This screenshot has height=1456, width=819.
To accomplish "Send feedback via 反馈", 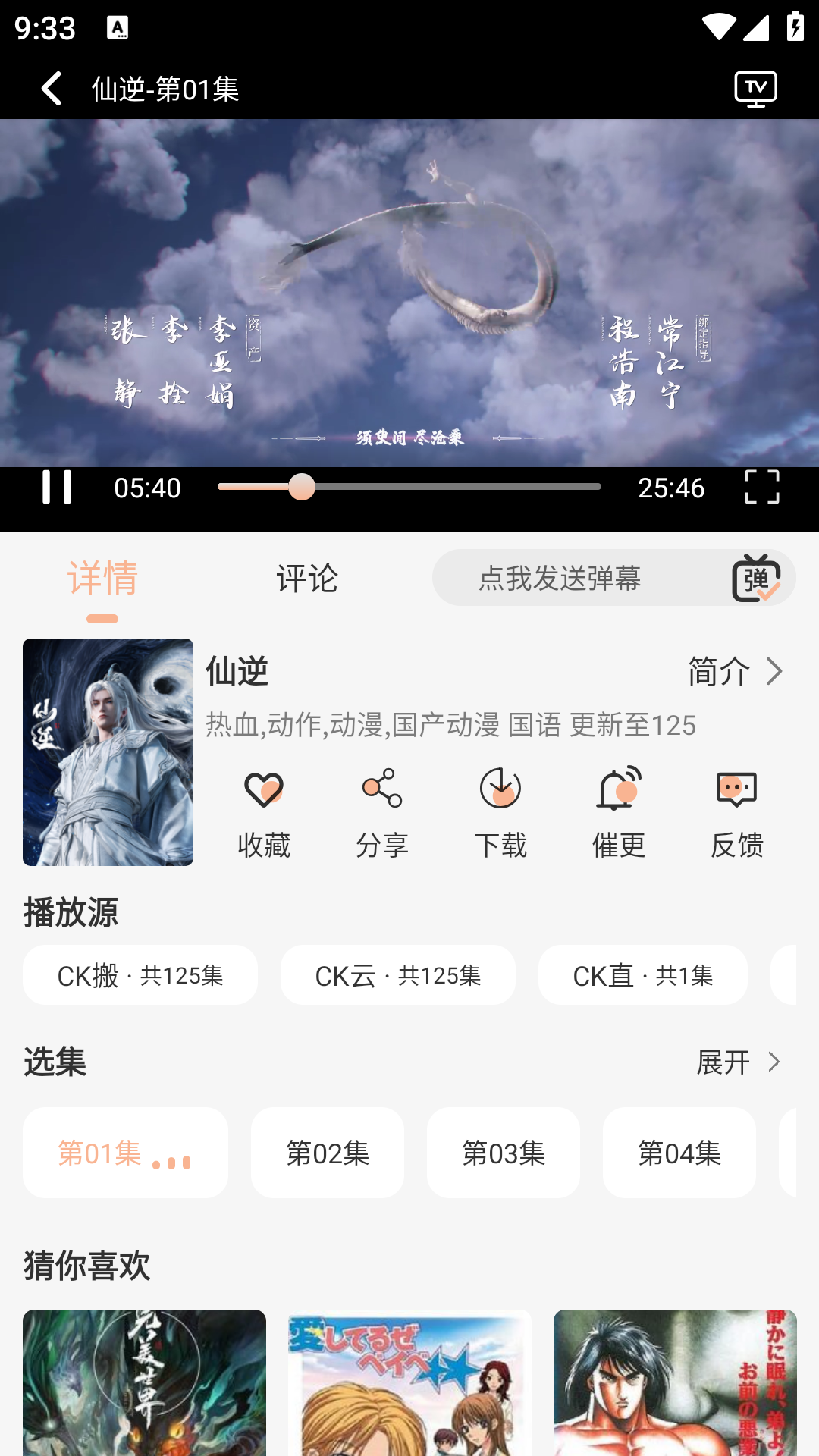I will (736, 813).
